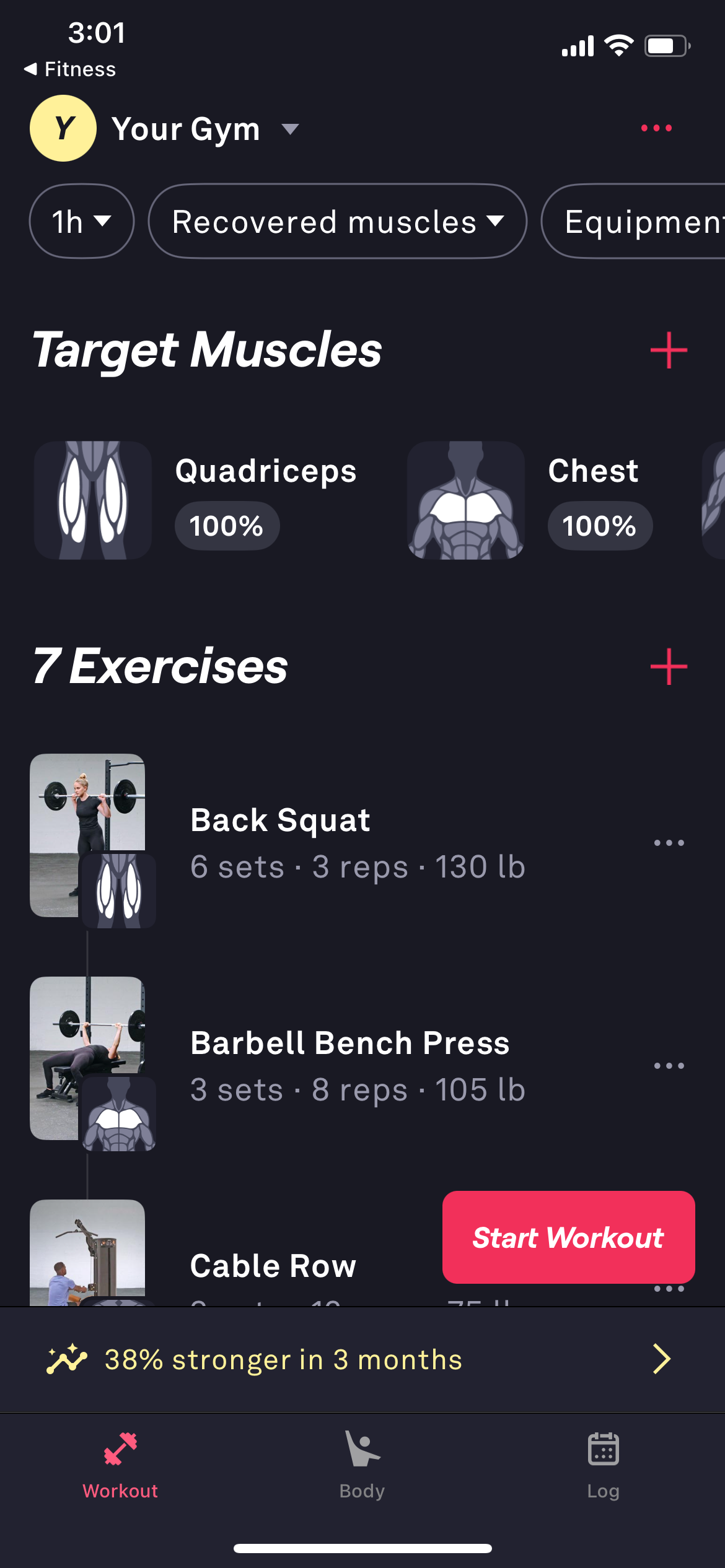The image size is (725, 1568).
Task: Open the 1h duration dropdown
Action: 81,221
